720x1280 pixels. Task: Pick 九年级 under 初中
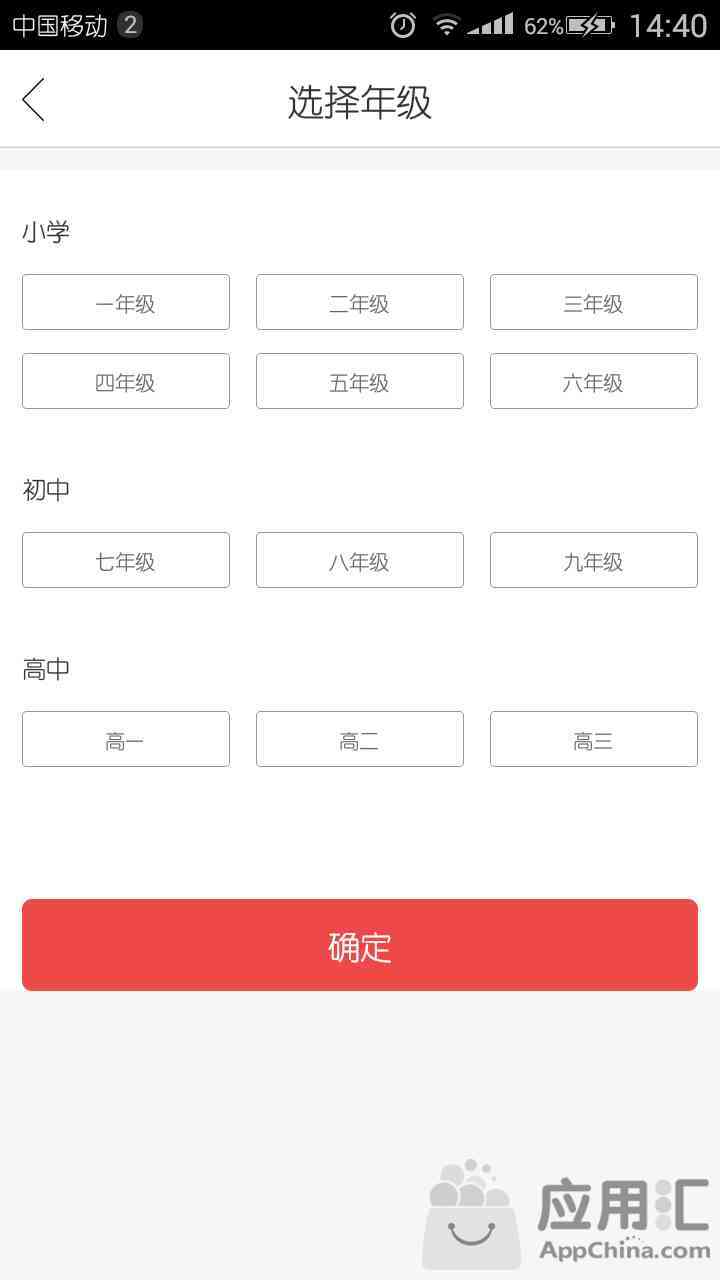(594, 560)
